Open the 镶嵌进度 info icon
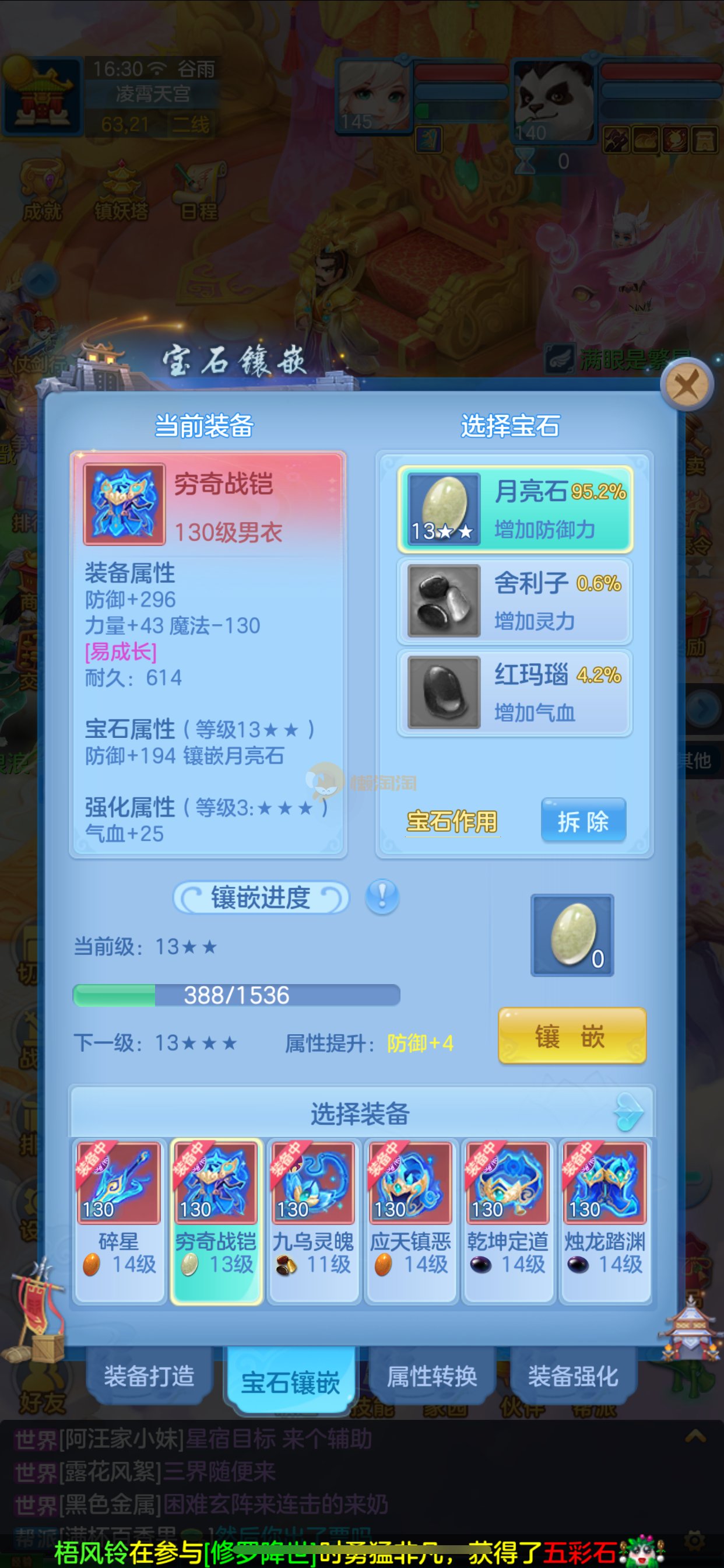The width and height of the screenshot is (724, 1568). 382,897
